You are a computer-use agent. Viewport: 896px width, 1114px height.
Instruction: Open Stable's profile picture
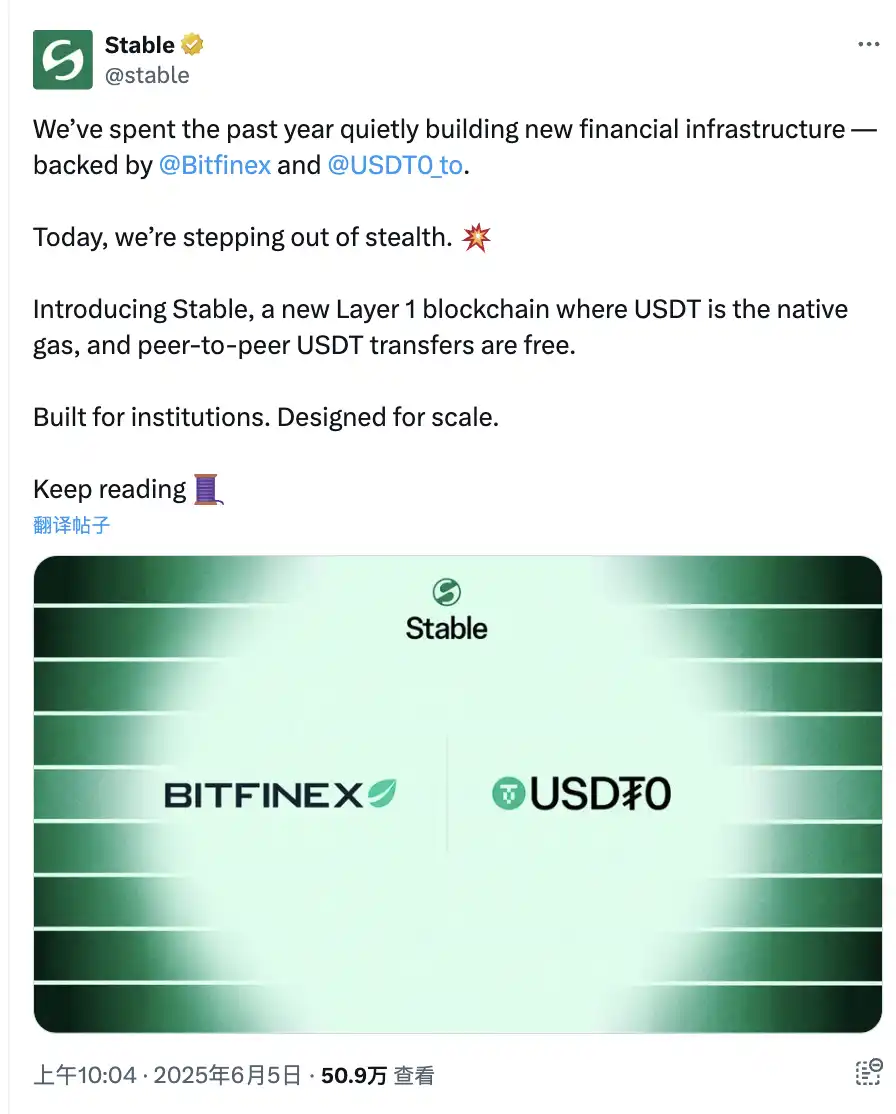62,59
